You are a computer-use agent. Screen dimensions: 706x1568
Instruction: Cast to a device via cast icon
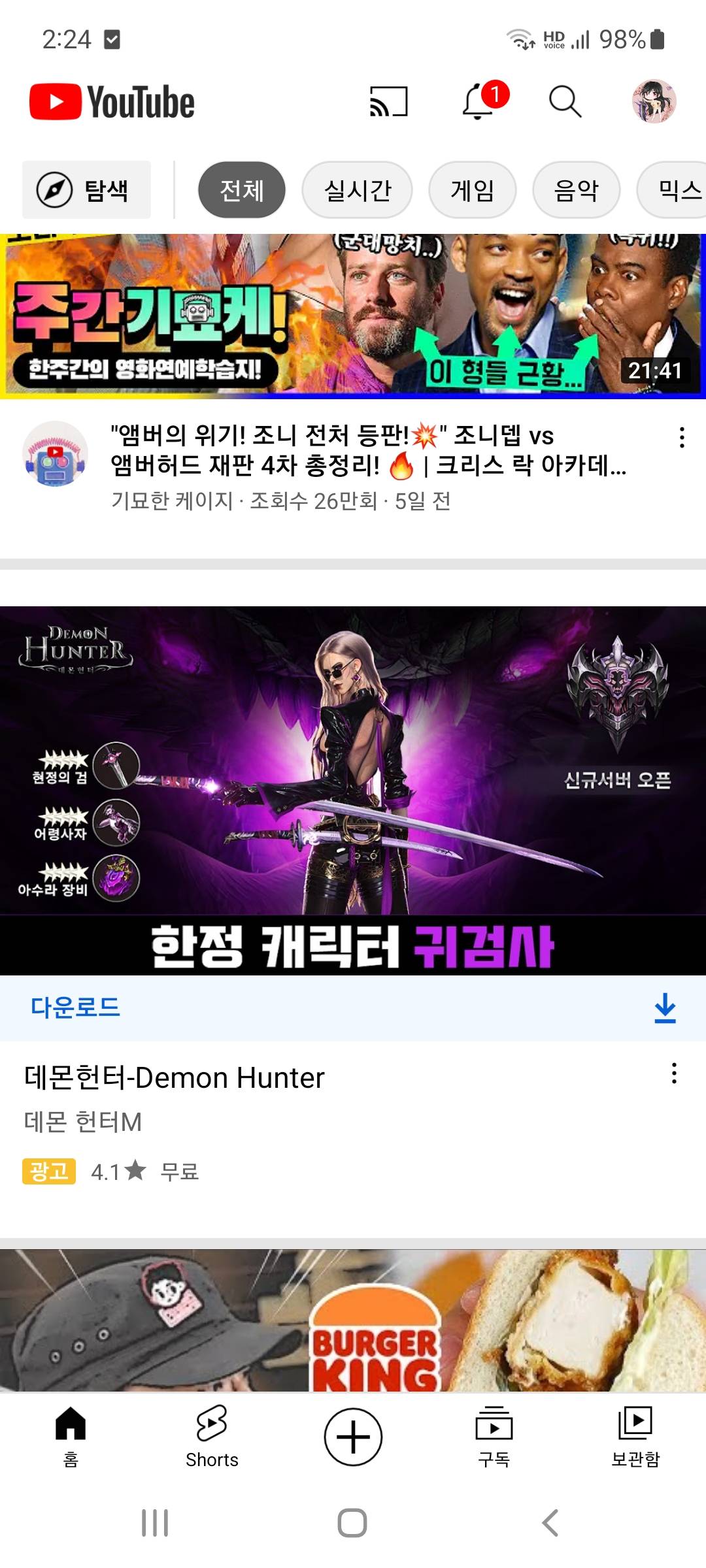(389, 102)
